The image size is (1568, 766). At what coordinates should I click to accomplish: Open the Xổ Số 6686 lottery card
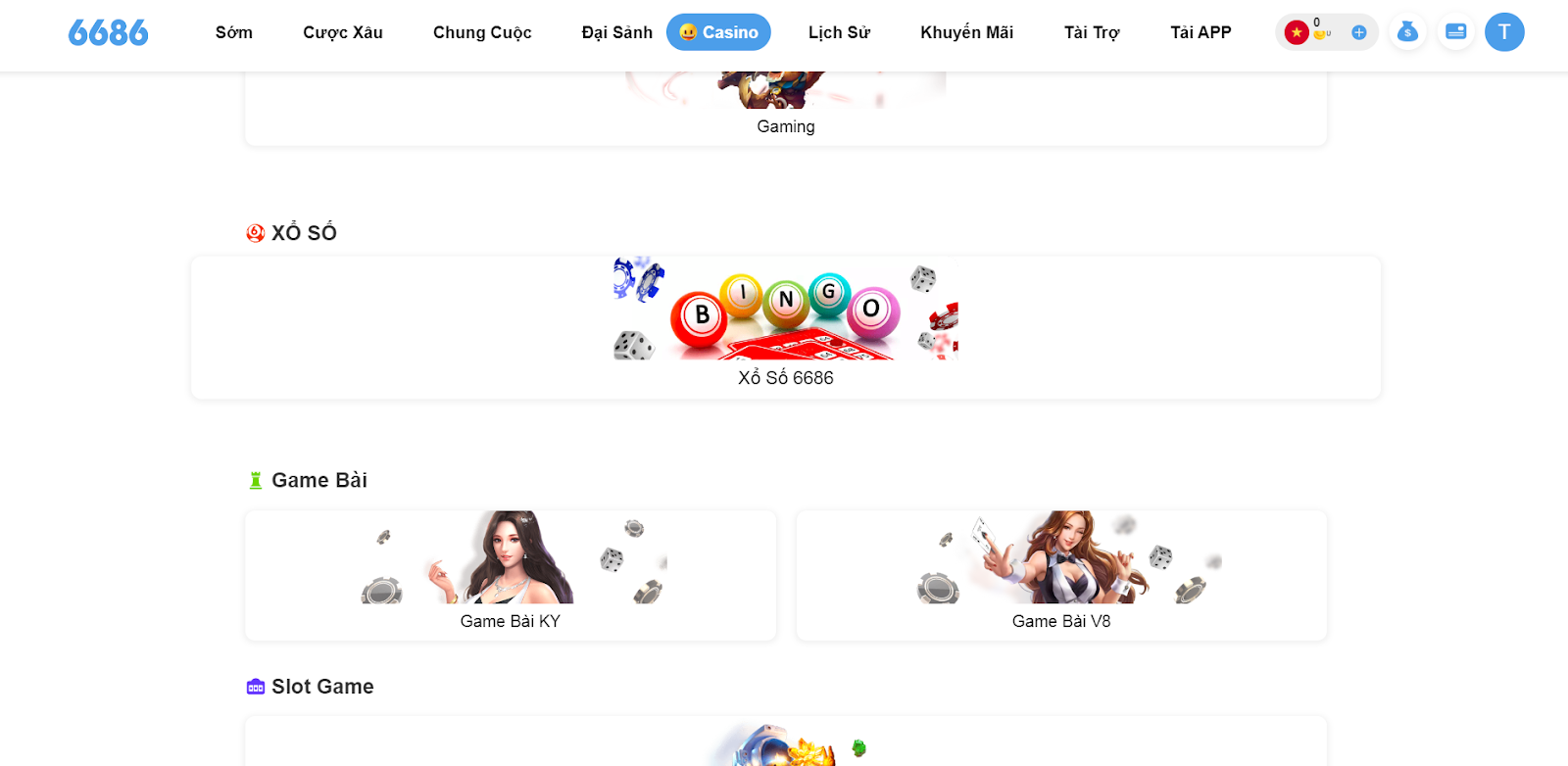click(x=786, y=327)
